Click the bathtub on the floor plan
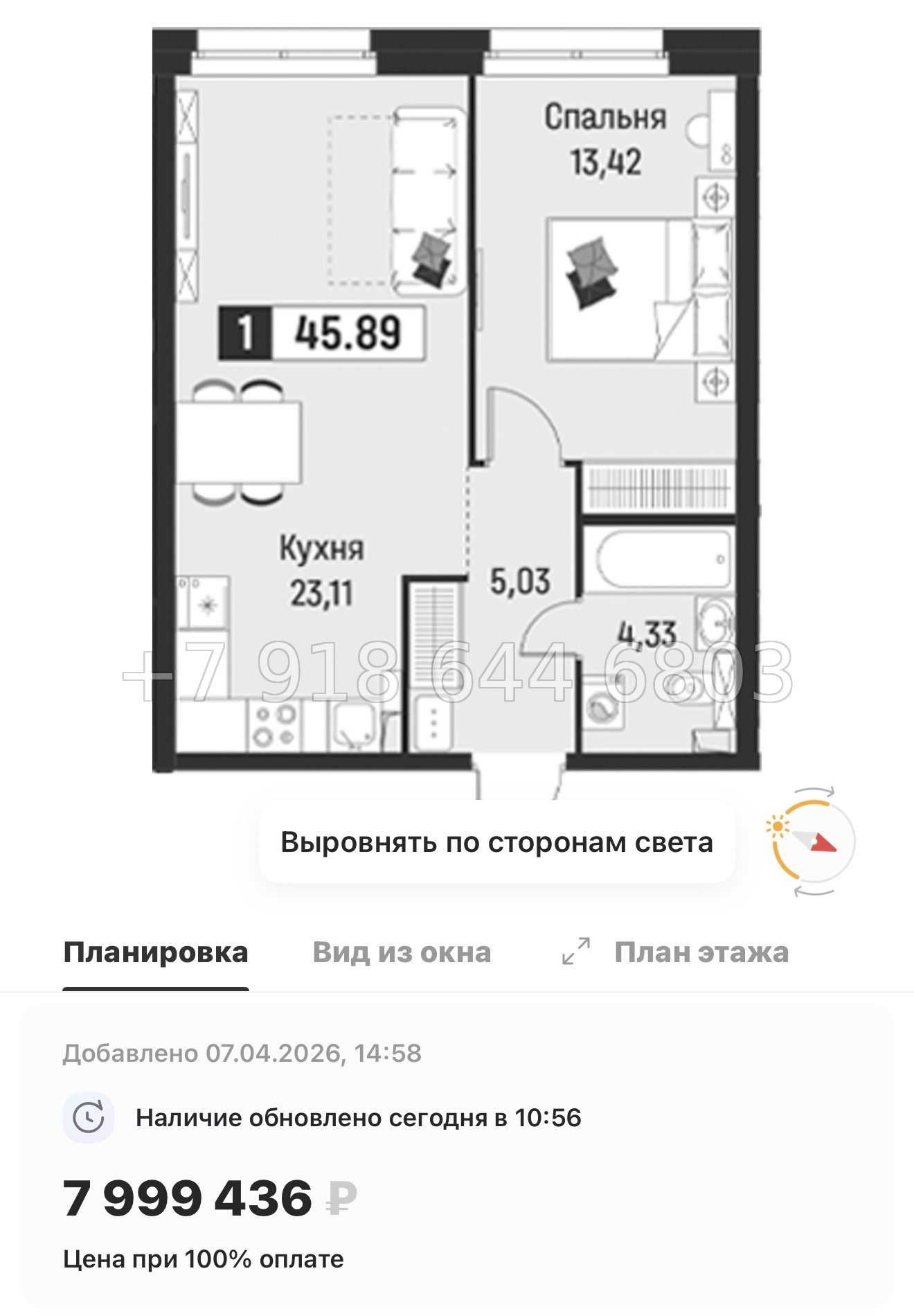 point(663,560)
